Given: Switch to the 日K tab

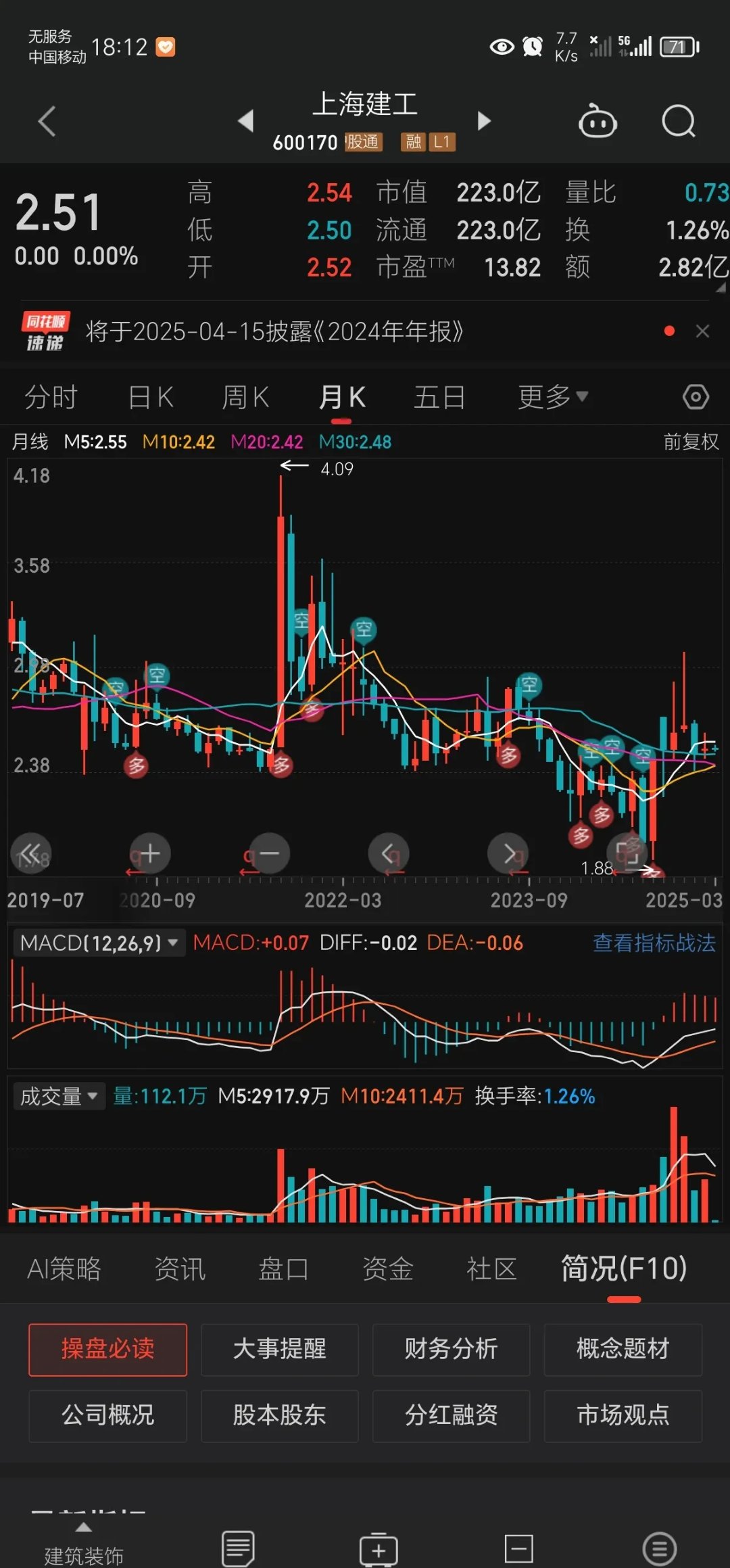Looking at the screenshot, I should click(x=150, y=396).
